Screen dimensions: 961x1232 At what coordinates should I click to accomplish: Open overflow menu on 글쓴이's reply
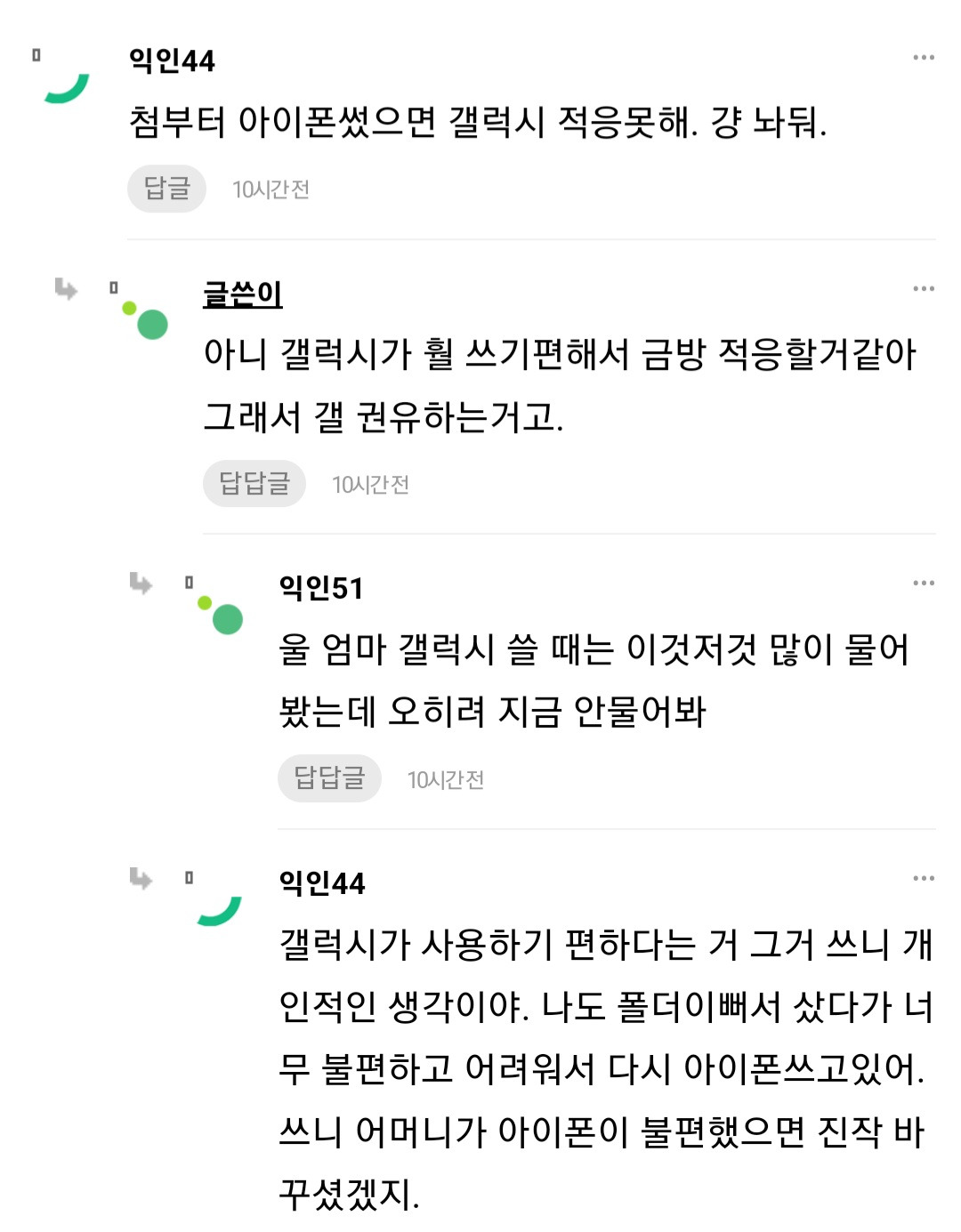click(923, 289)
